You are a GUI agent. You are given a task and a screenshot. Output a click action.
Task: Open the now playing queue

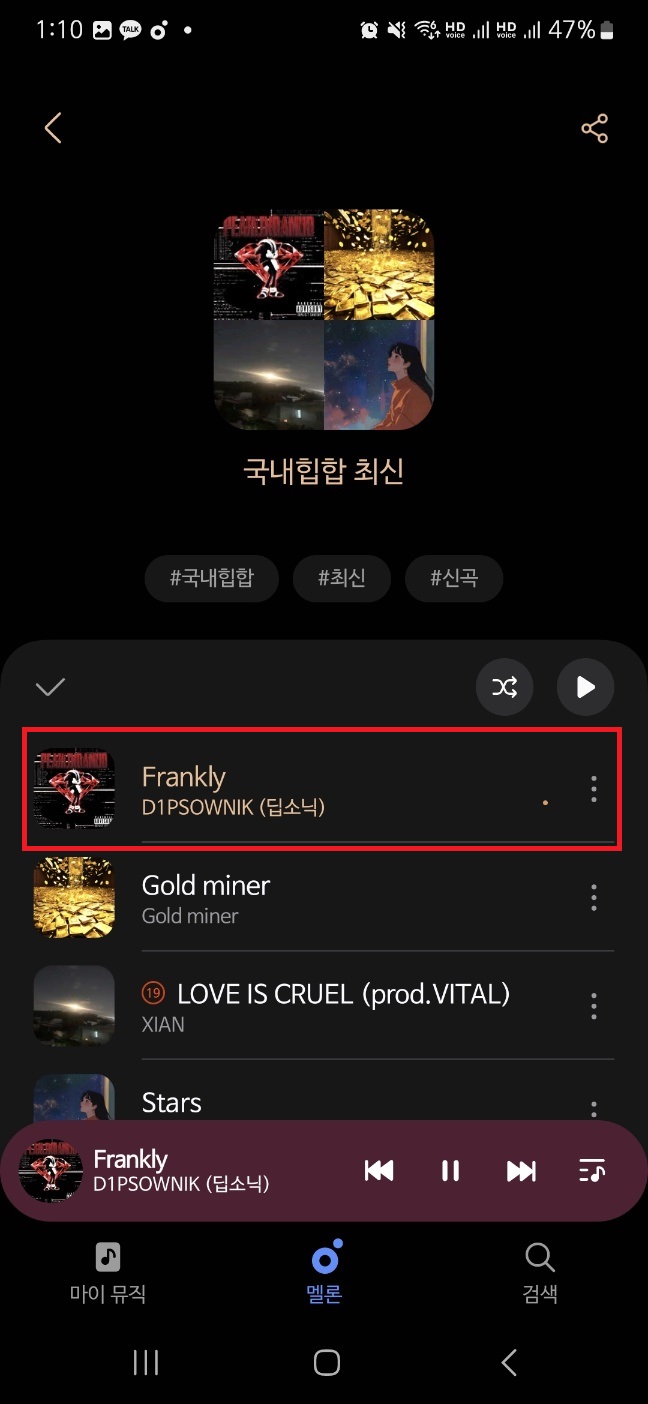tap(592, 1171)
